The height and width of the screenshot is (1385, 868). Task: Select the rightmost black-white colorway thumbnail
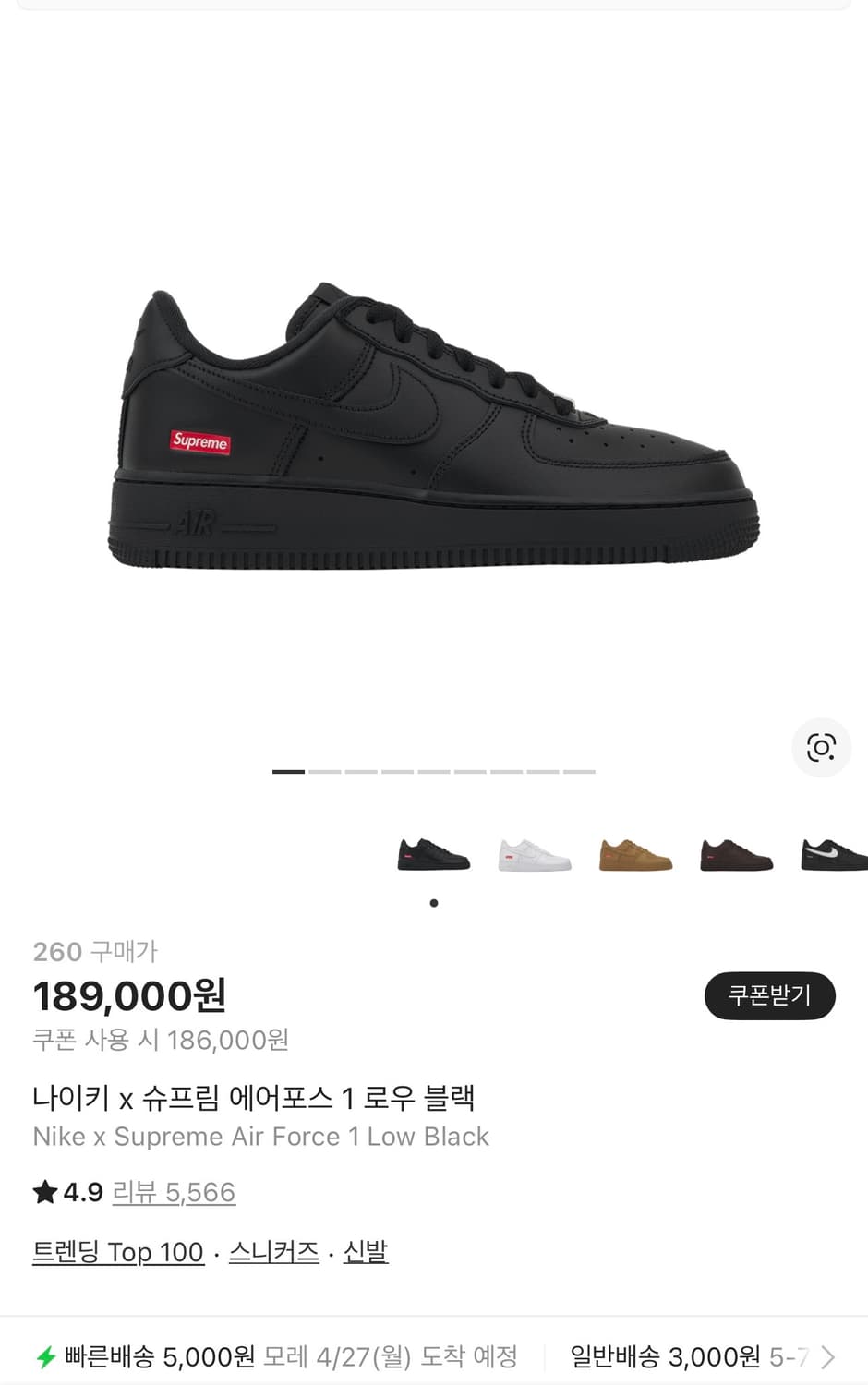click(x=832, y=850)
